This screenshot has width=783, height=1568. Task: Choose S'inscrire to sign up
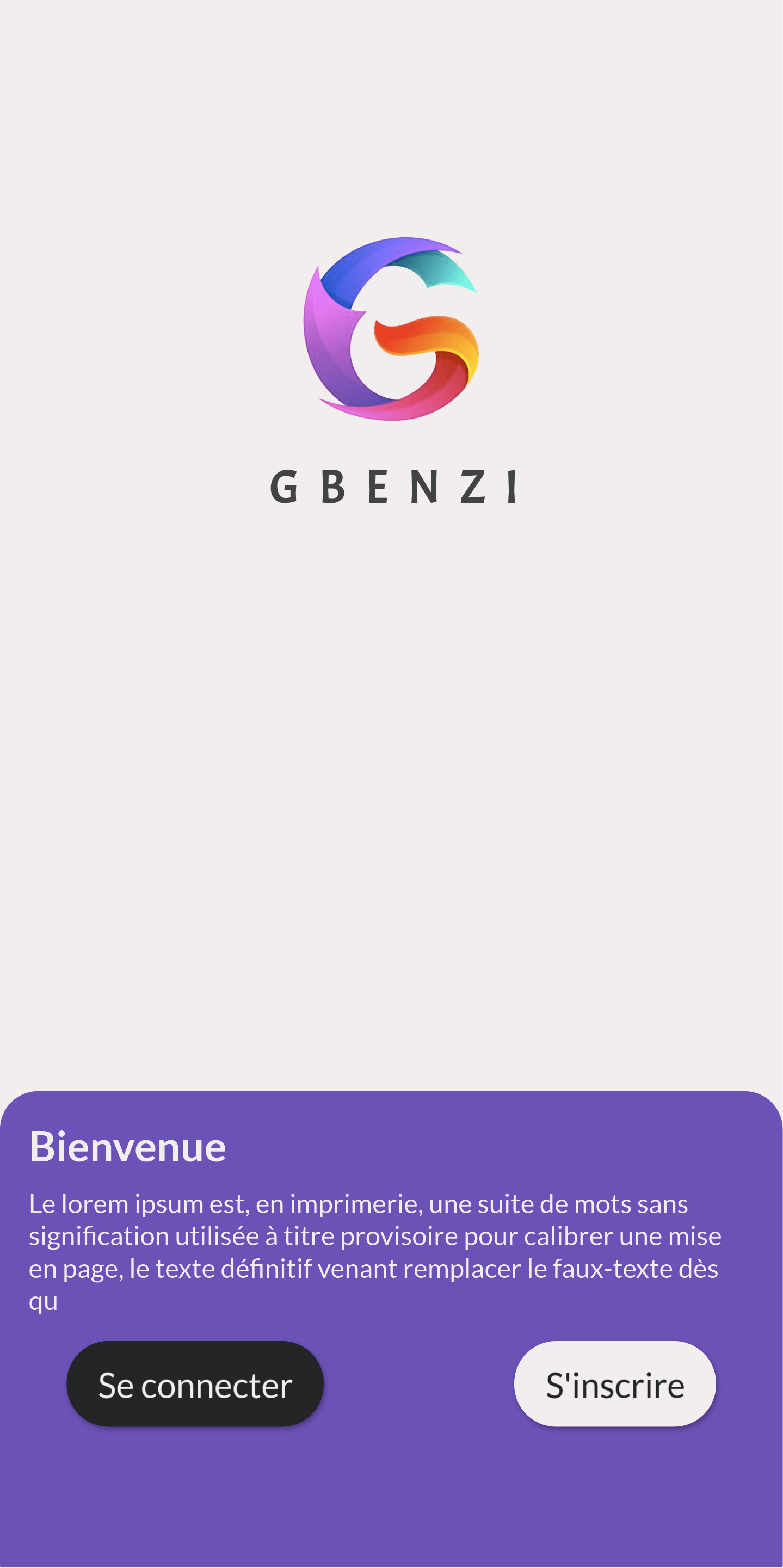pyautogui.click(x=614, y=1383)
